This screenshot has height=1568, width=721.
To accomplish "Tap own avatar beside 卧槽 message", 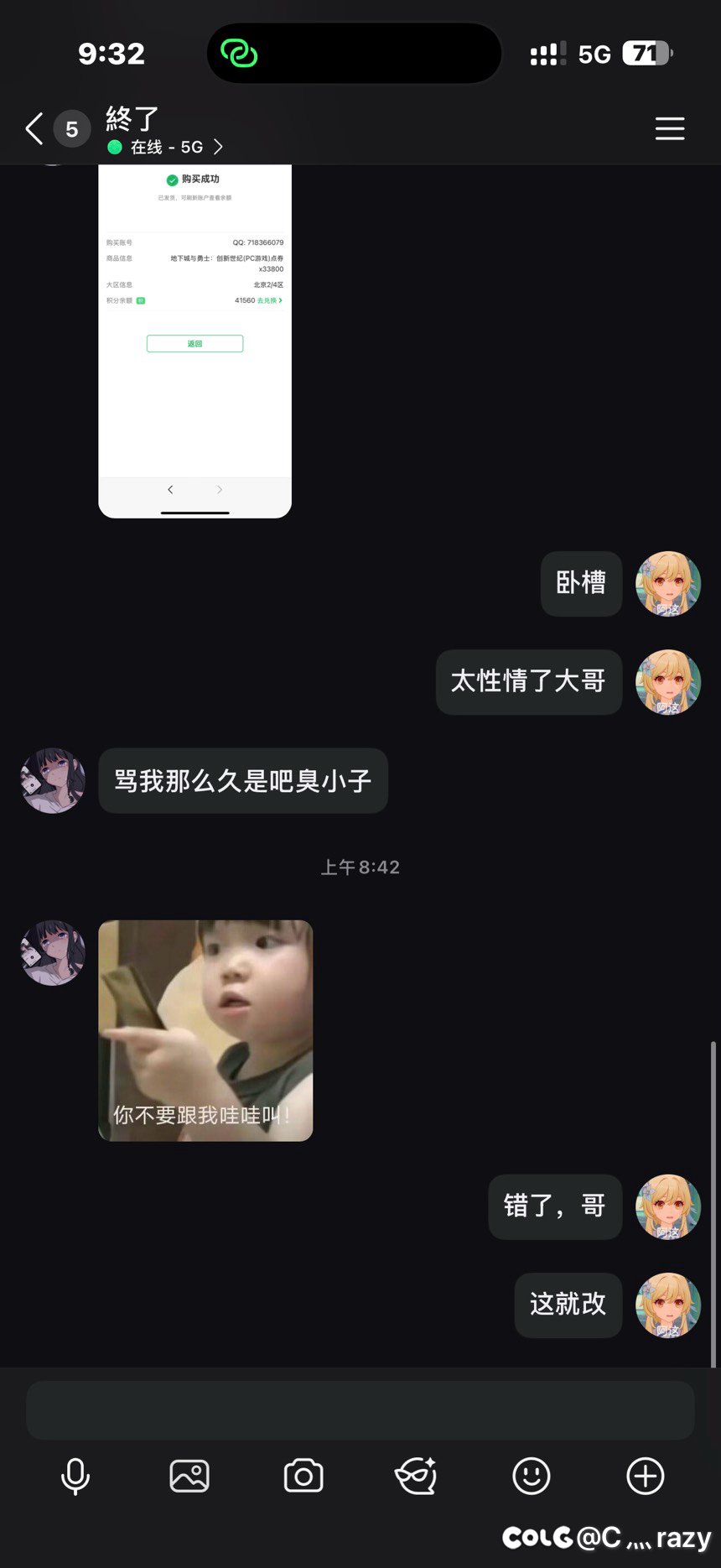I will [x=667, y=584].
